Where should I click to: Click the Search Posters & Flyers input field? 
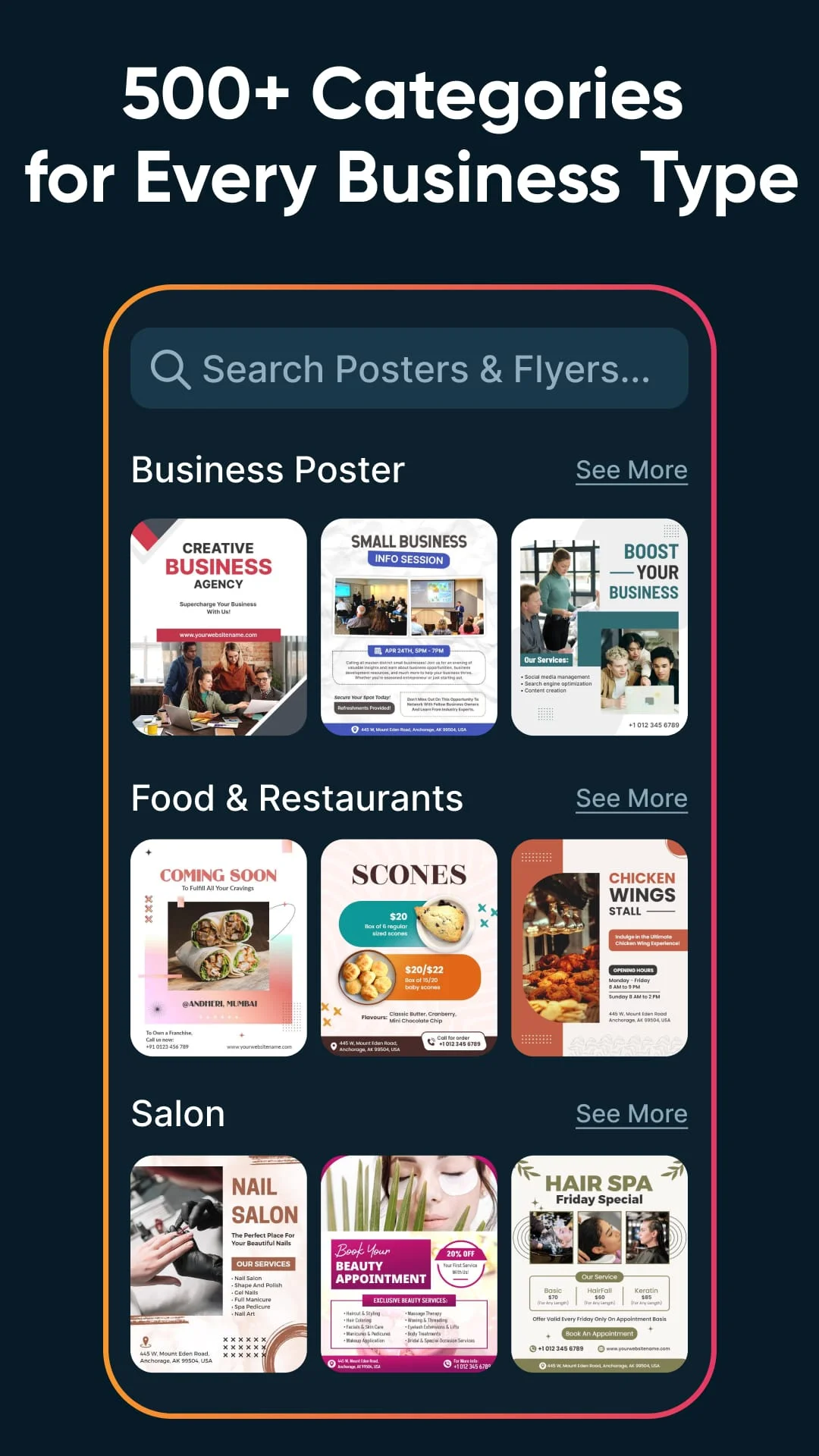click(x=409, y=369)
